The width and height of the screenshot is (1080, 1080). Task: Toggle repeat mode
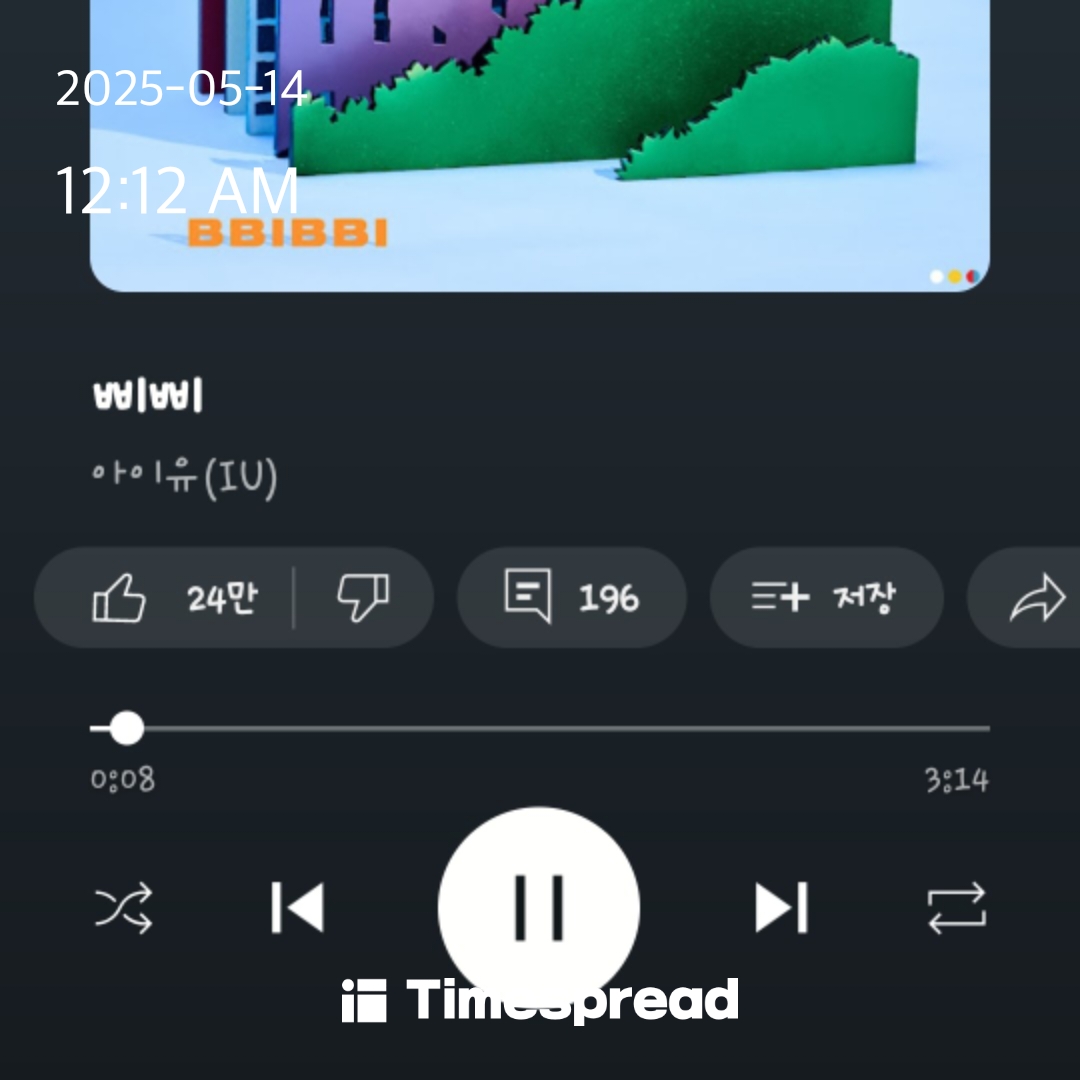[956, 908]
